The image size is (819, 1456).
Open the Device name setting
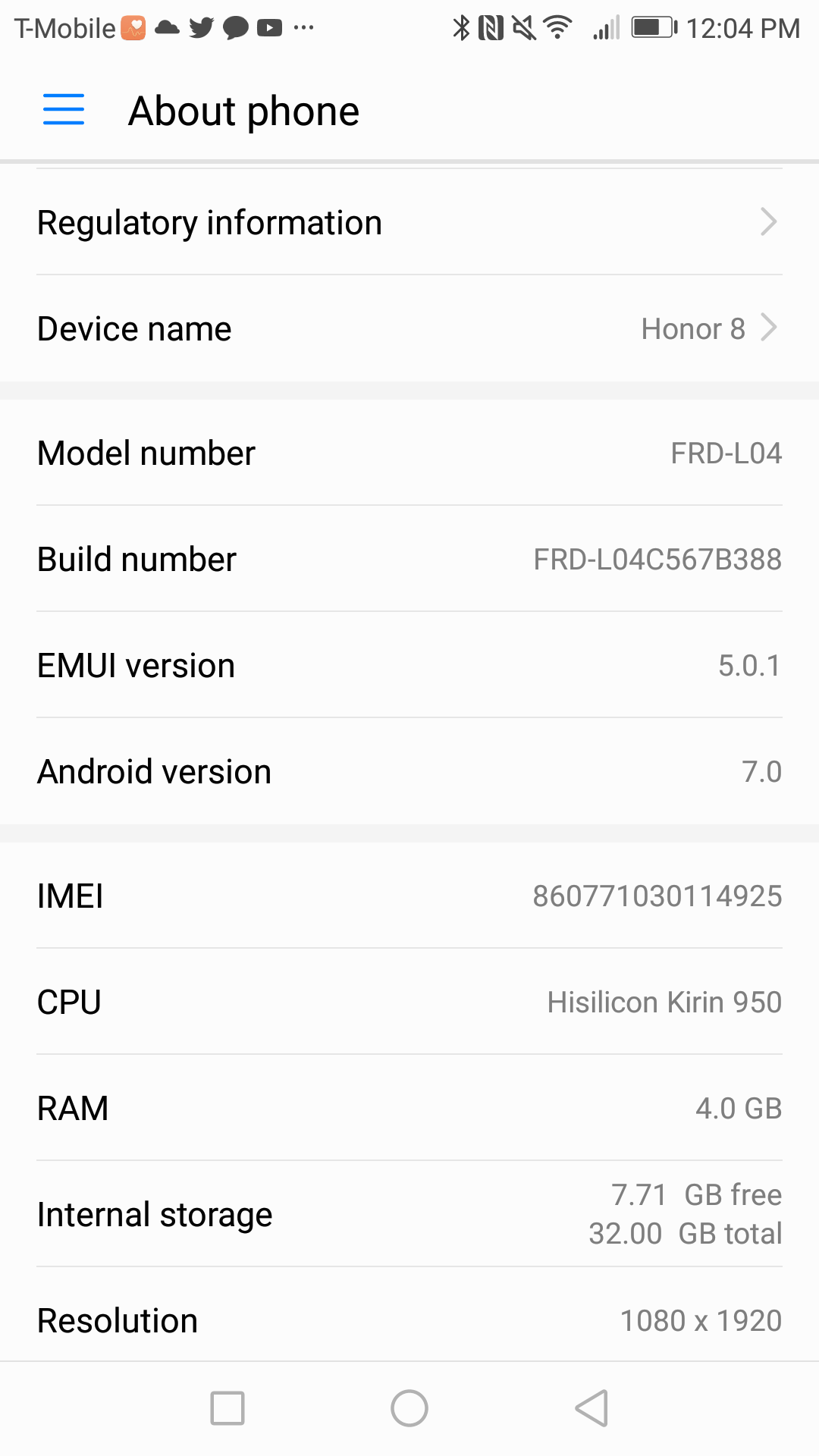(409, 328)
